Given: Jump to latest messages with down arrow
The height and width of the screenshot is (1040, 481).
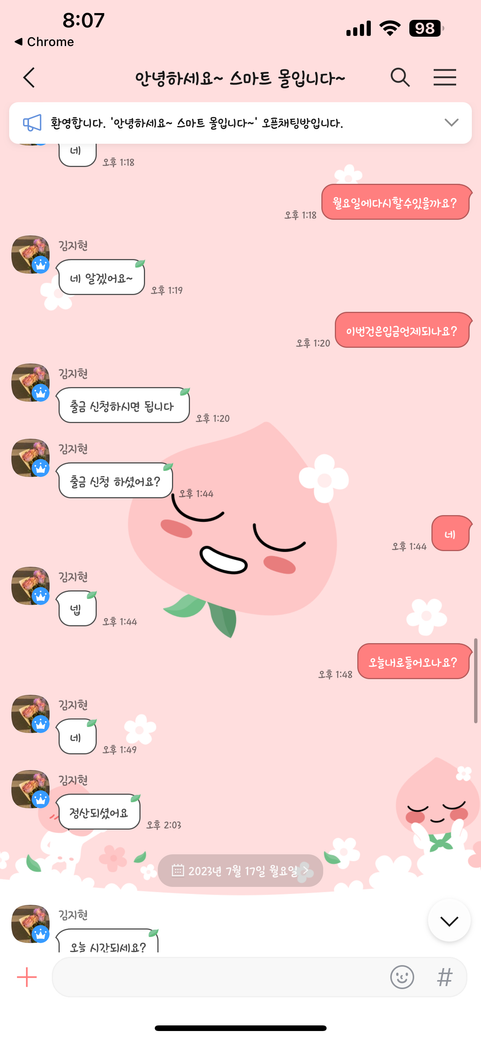Looking at the screenshot, I should coord(449,921).
